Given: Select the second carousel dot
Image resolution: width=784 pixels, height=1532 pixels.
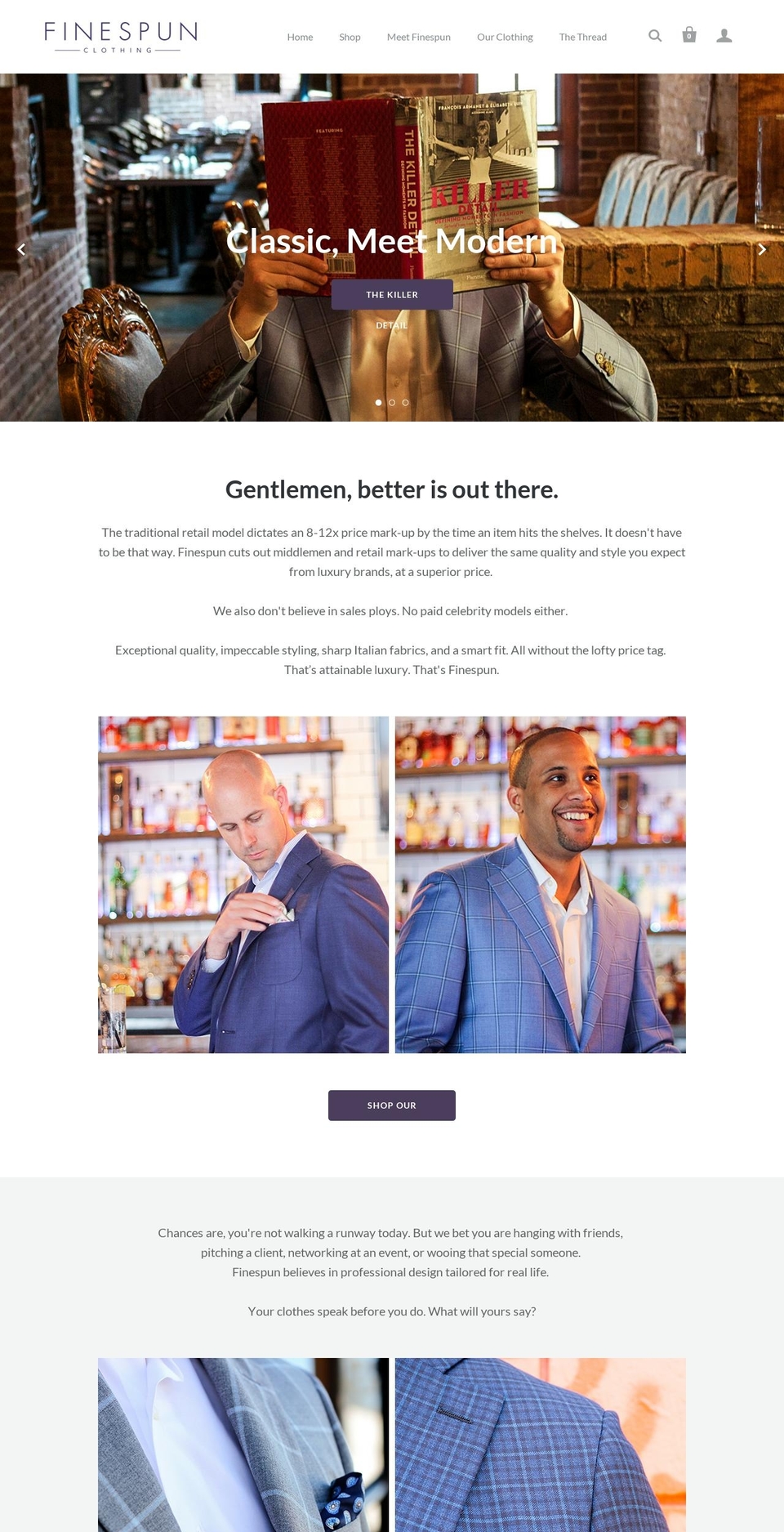Looking at the screenshot, I should tap(391, 402).
